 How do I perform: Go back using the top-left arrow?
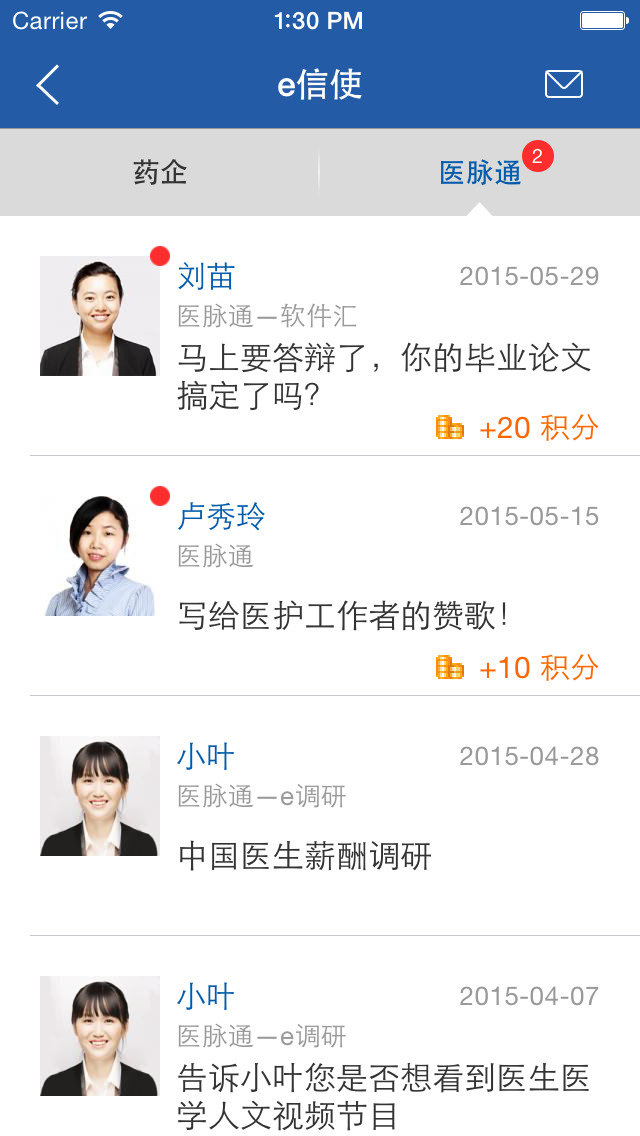(48, 85)
